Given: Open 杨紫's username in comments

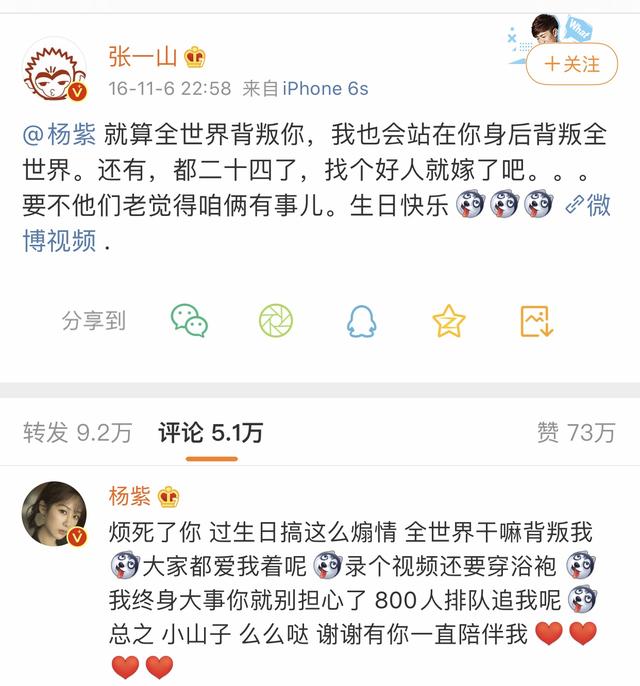Looking at the screenshot, I should [129, 496].
